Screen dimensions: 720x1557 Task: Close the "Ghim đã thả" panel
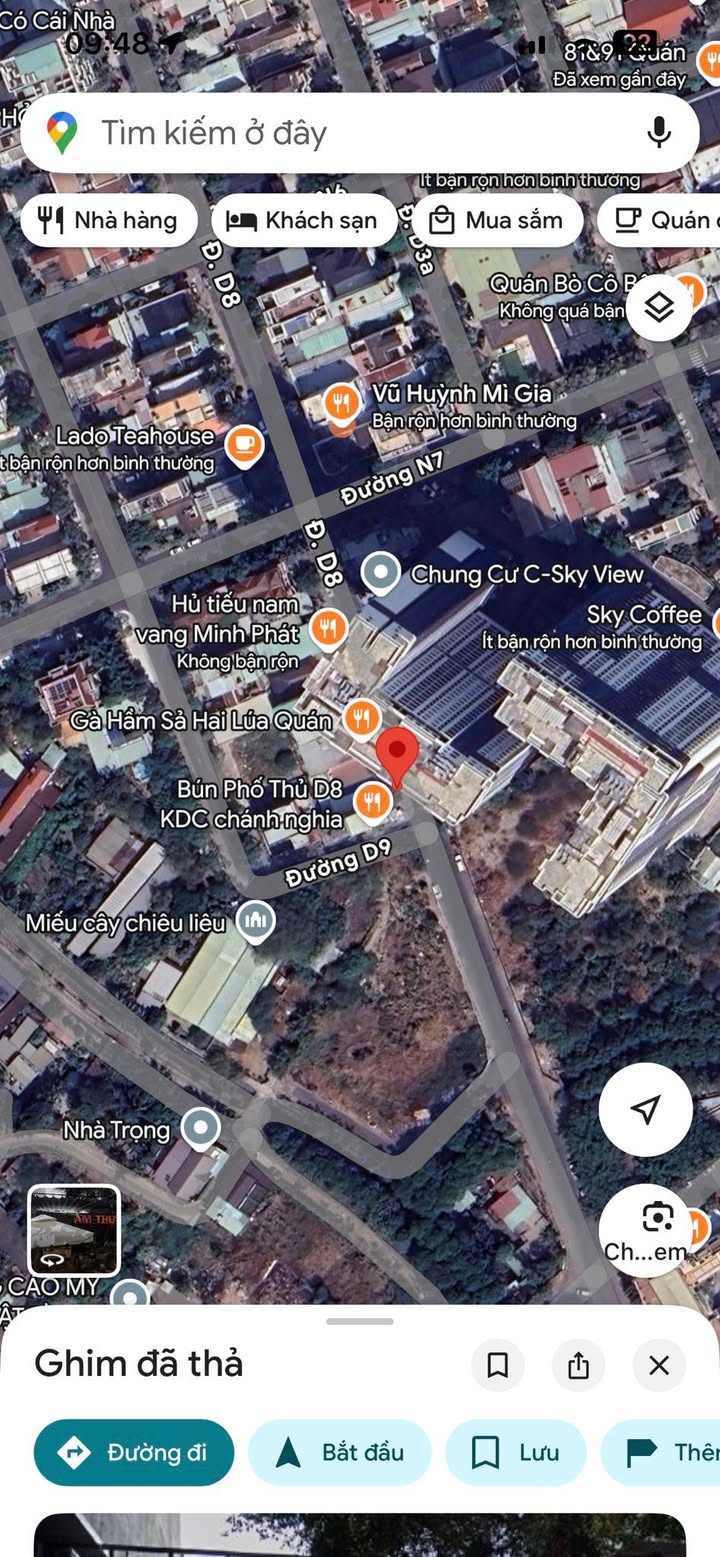[659, 1365]
